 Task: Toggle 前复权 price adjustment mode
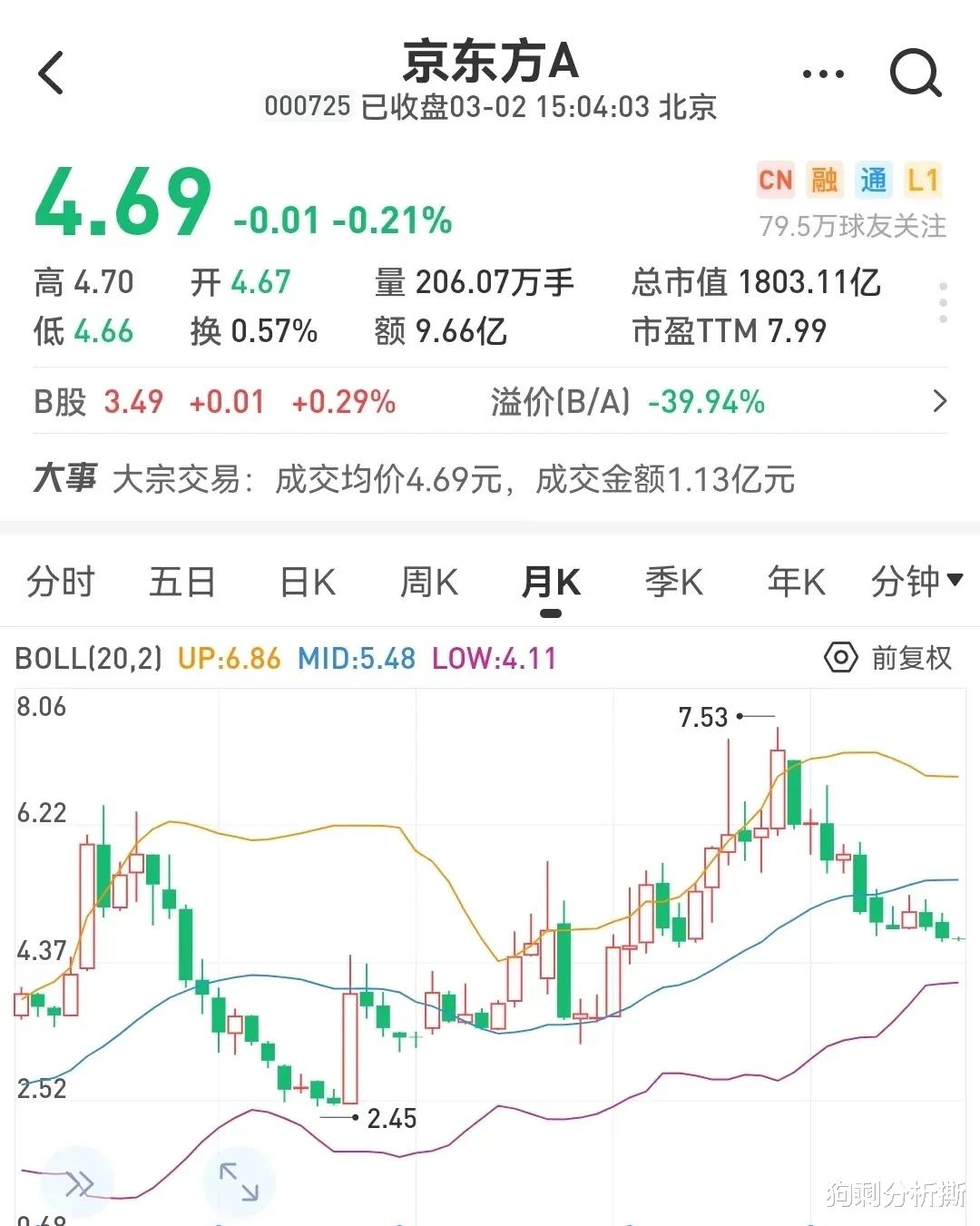907,659
